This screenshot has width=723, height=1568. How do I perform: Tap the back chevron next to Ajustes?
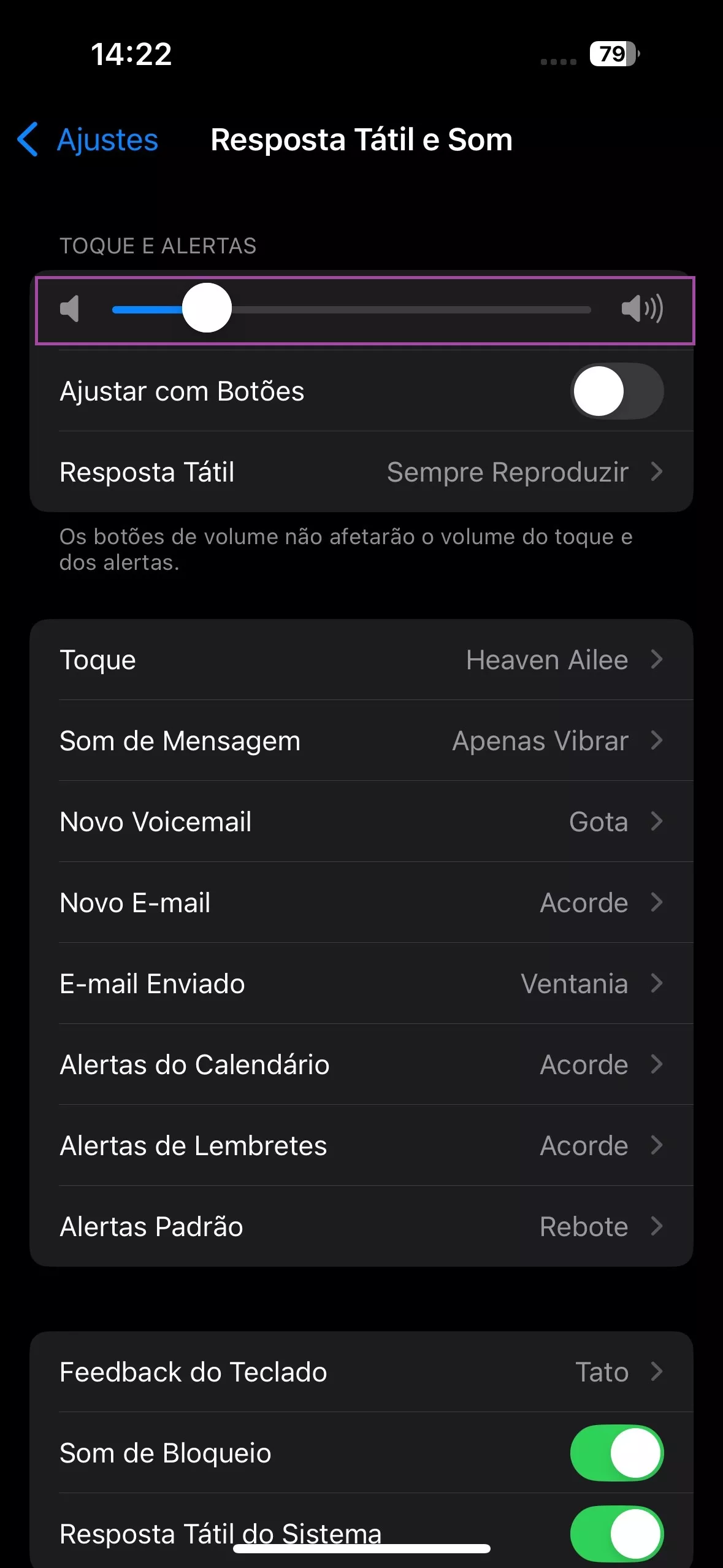(x=27, y=140)
